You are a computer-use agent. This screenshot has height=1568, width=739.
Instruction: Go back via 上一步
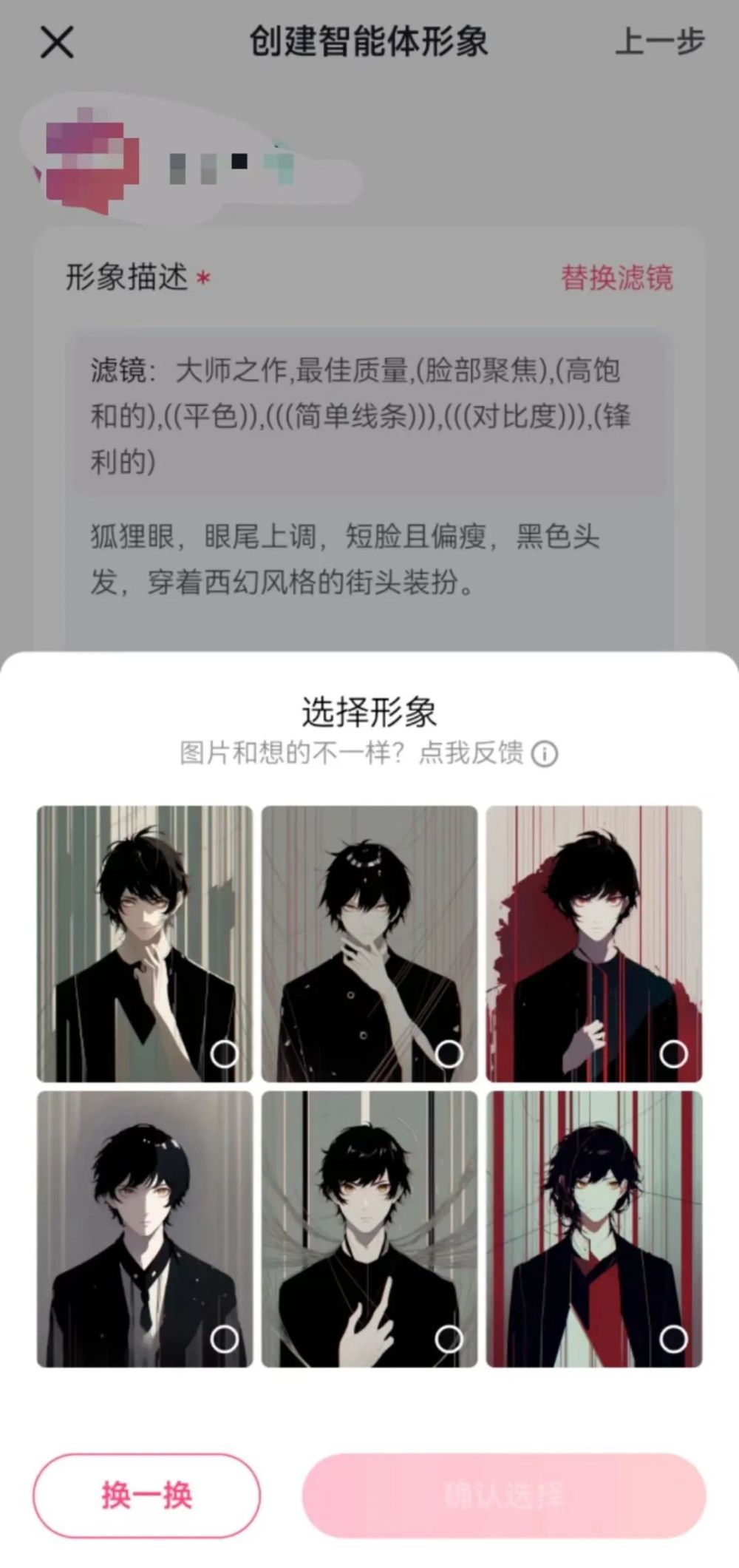click(659, 41)
